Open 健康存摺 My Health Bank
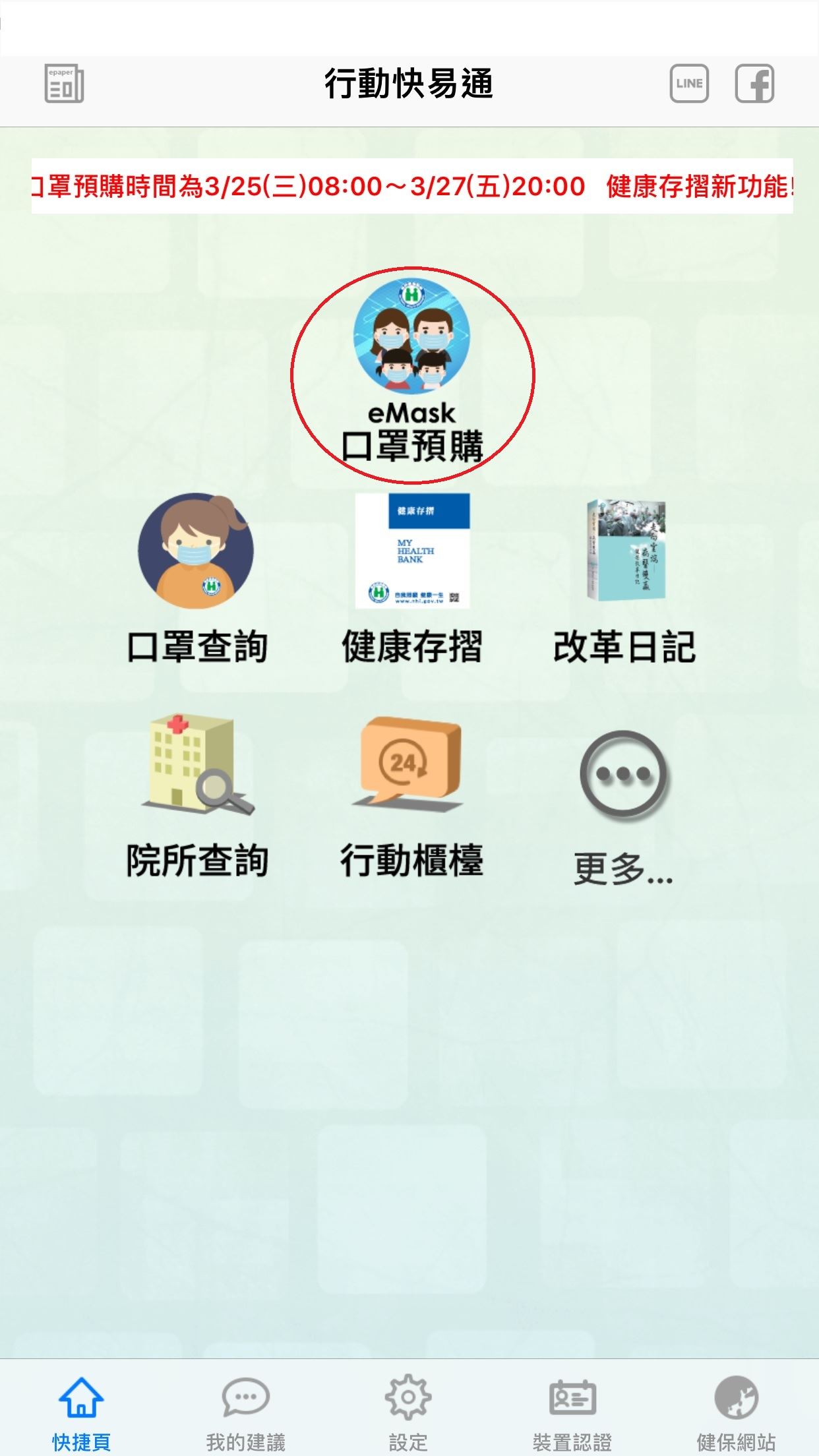Screen dimensions: 819x1456 [412, 577]
